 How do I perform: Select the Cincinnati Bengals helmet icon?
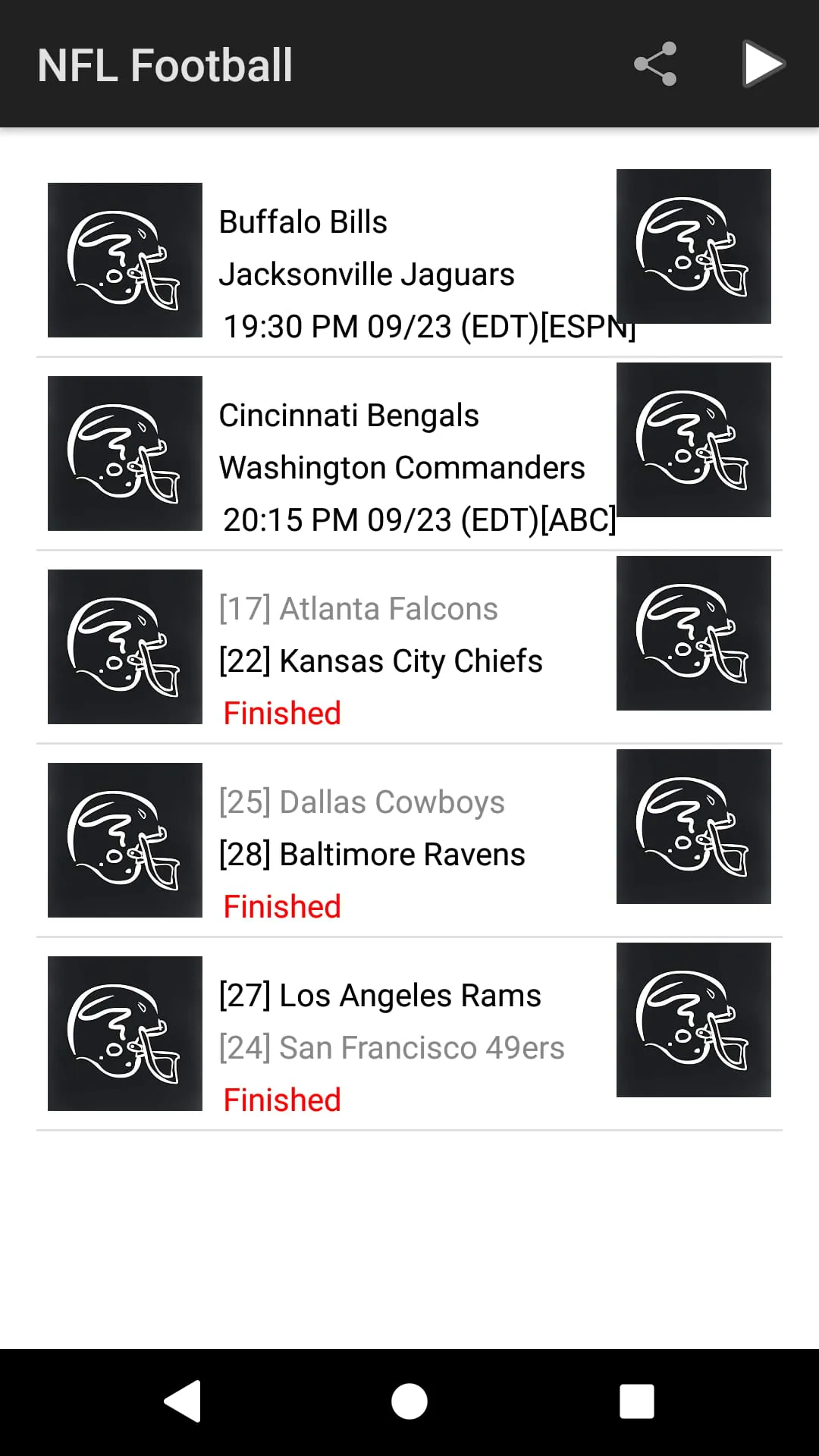coord(124,453)
